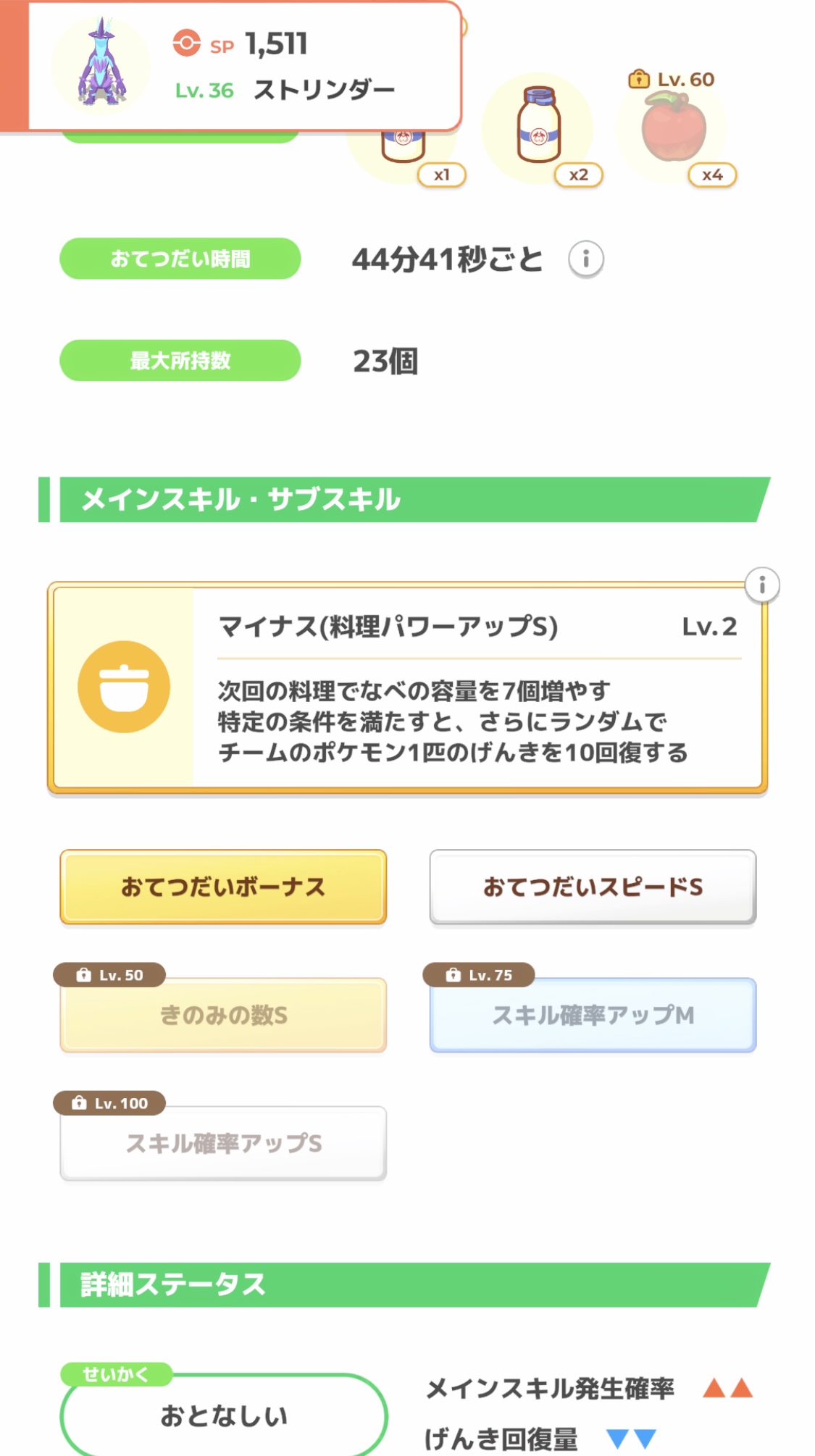Open the マイナス(料理パワーアップS) main skill card
Viewport: 815px width, 1456px height.
point(406,687)
